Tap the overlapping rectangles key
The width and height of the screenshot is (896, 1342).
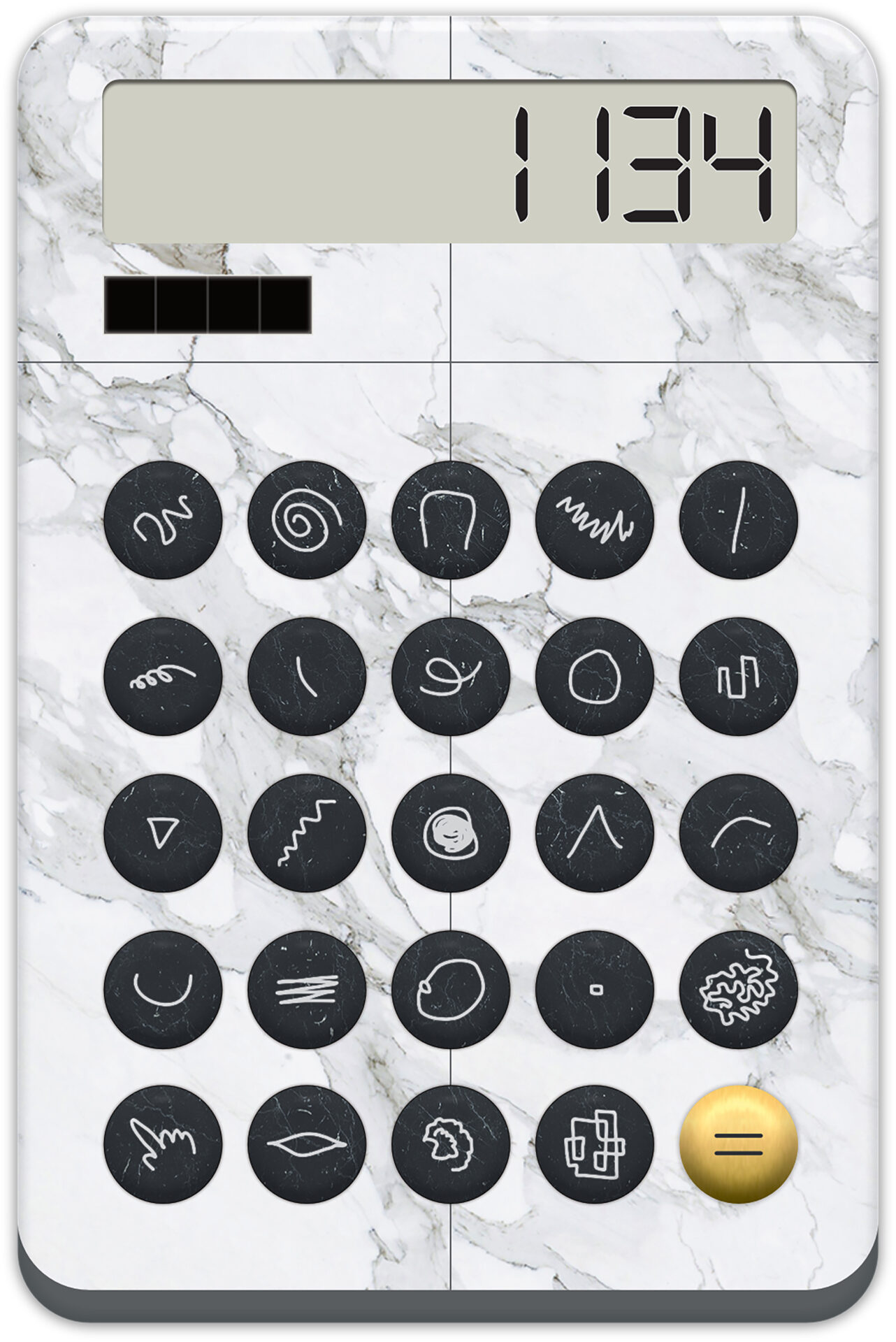coord(595,1143)
